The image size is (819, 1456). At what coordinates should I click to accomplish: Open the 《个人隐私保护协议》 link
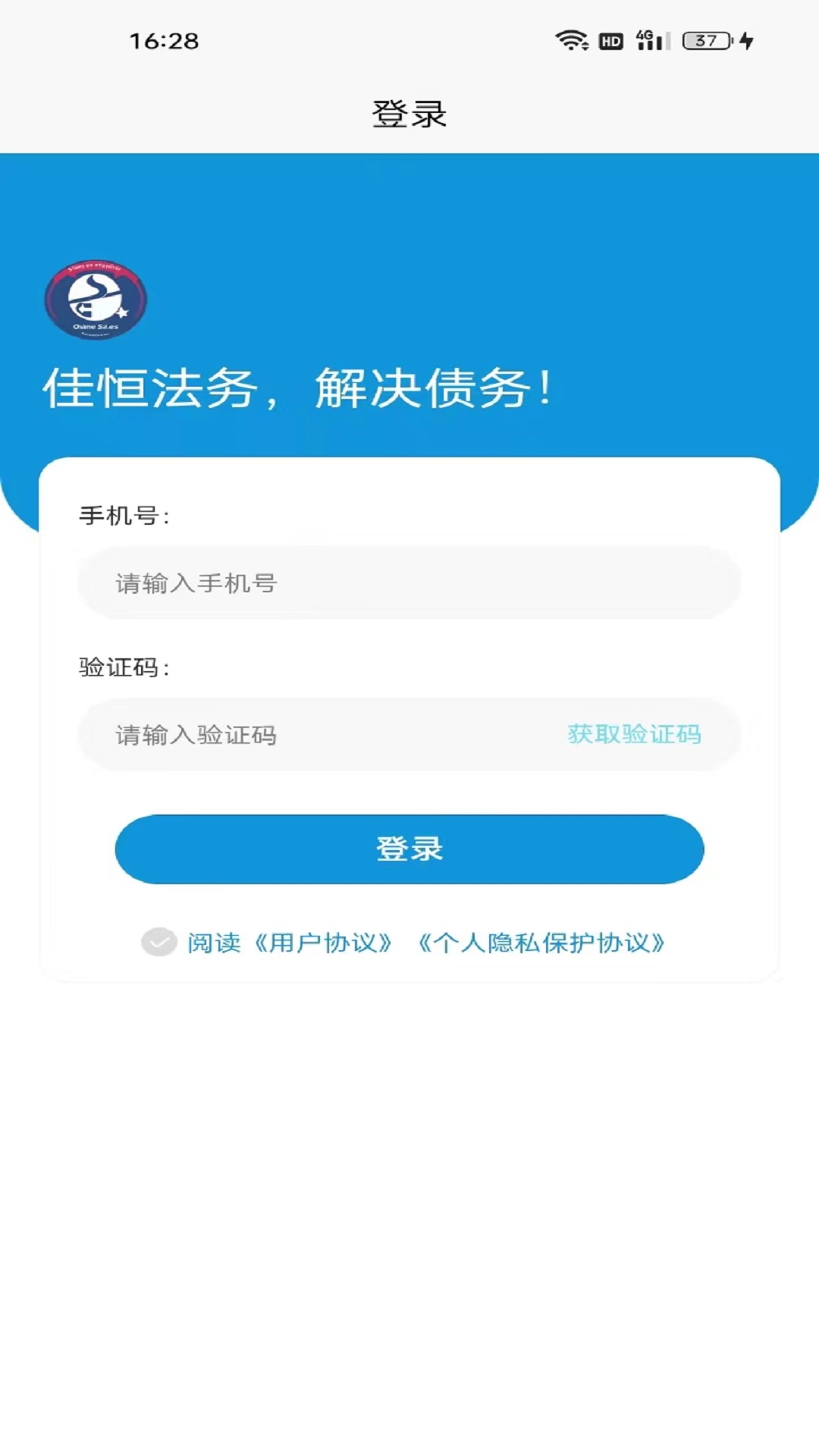coord(541,943)
